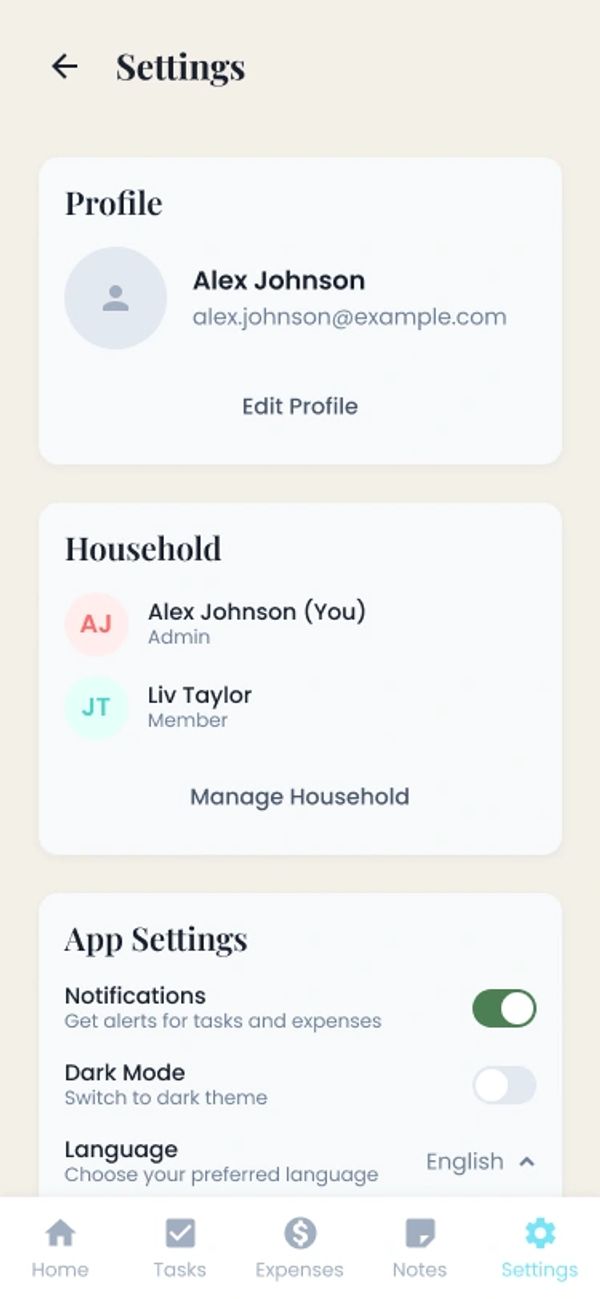Tap the Edit Profile button
Viewport: 600px width, 1299px height.
300,406
